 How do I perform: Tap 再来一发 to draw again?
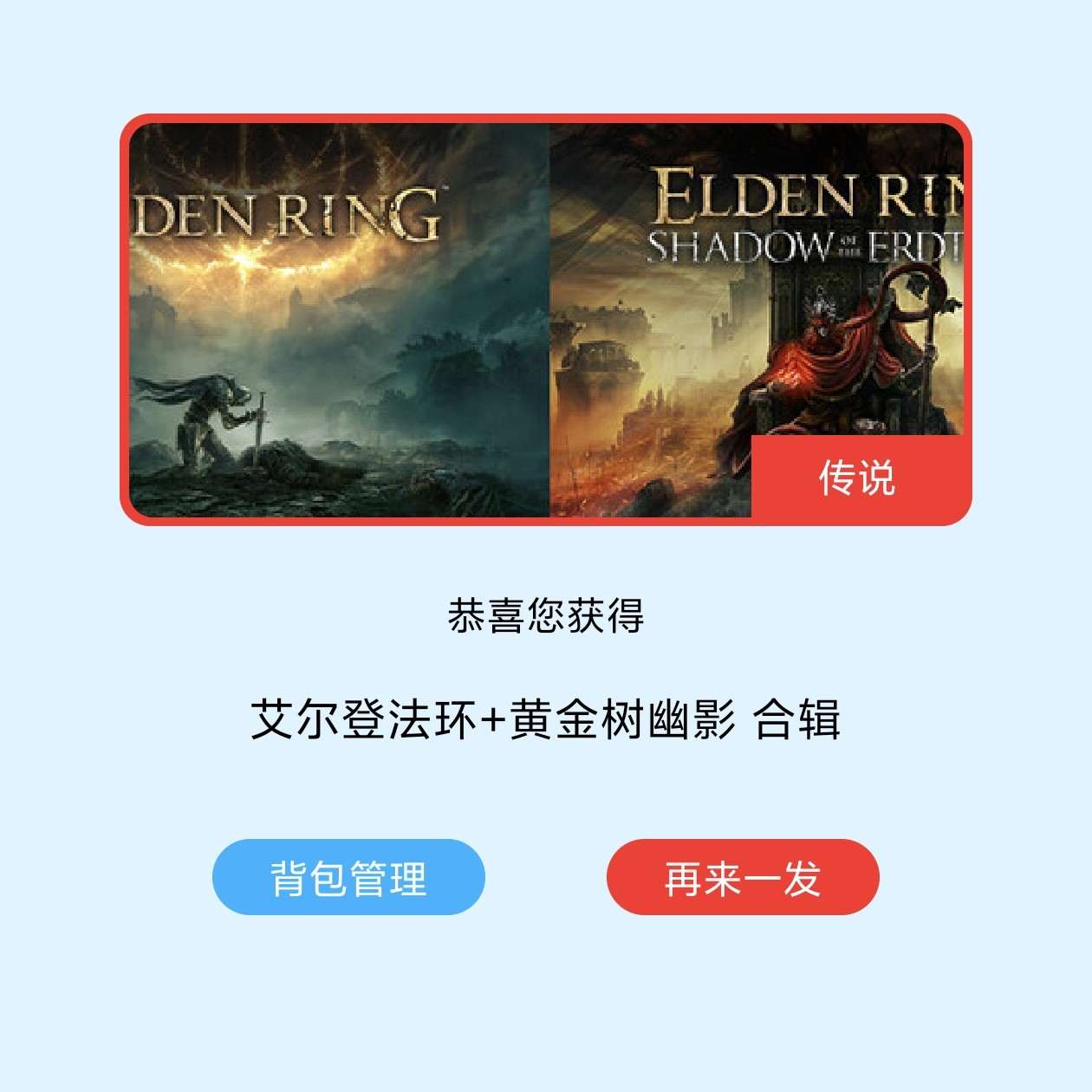coord(743,877)
